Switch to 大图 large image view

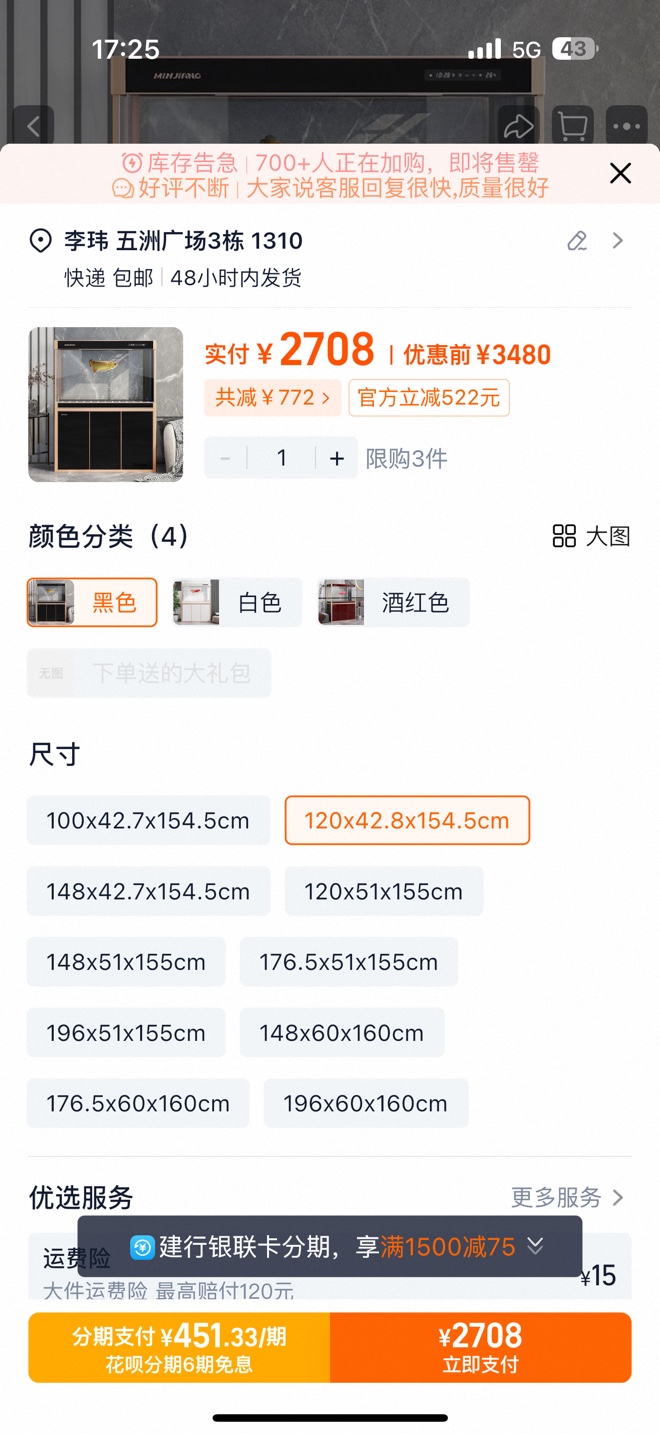point(591,536)
